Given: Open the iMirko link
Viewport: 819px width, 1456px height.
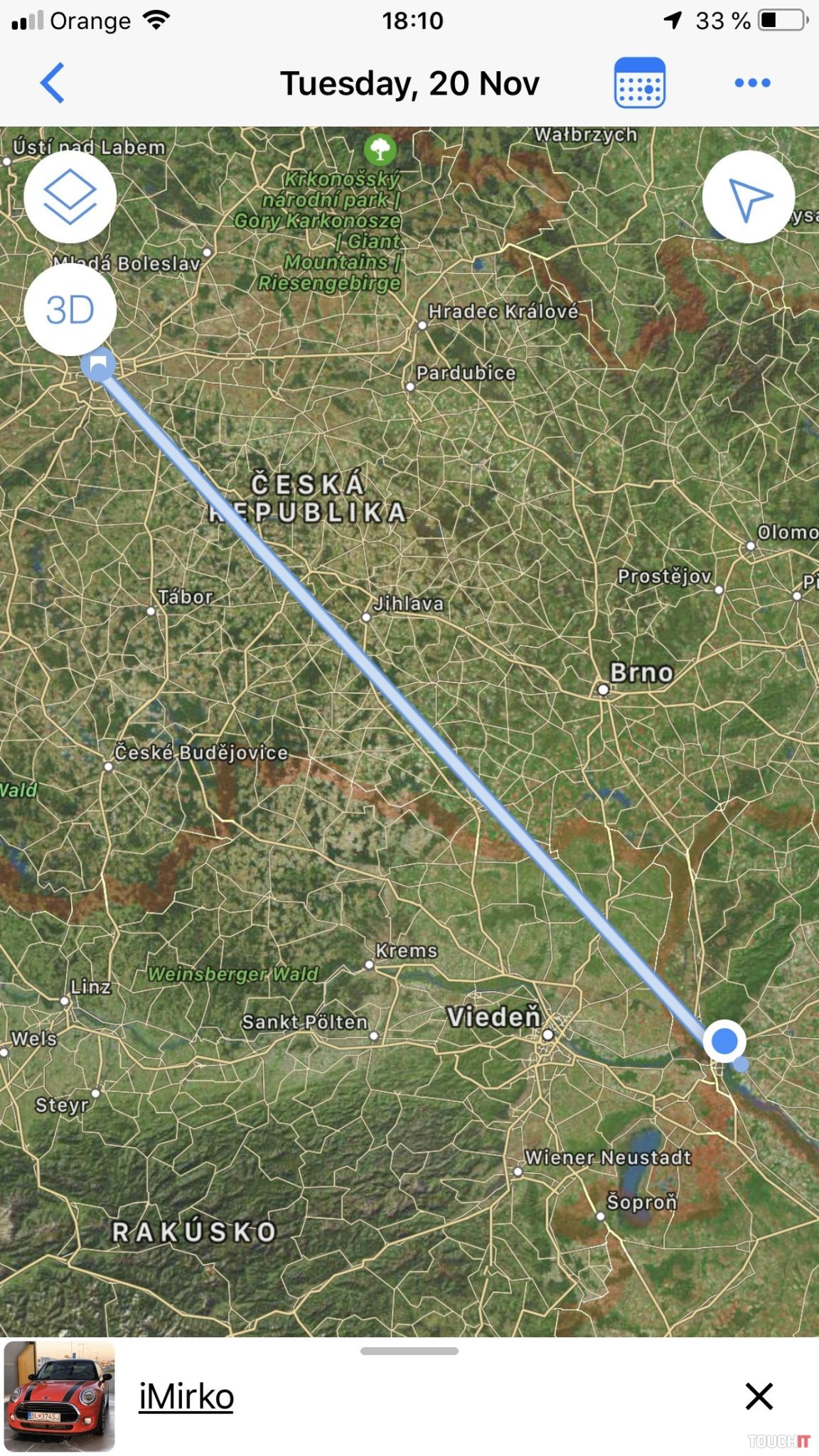Looking at the screenshot, I should pyautogui.click(x=186, y=1397).
